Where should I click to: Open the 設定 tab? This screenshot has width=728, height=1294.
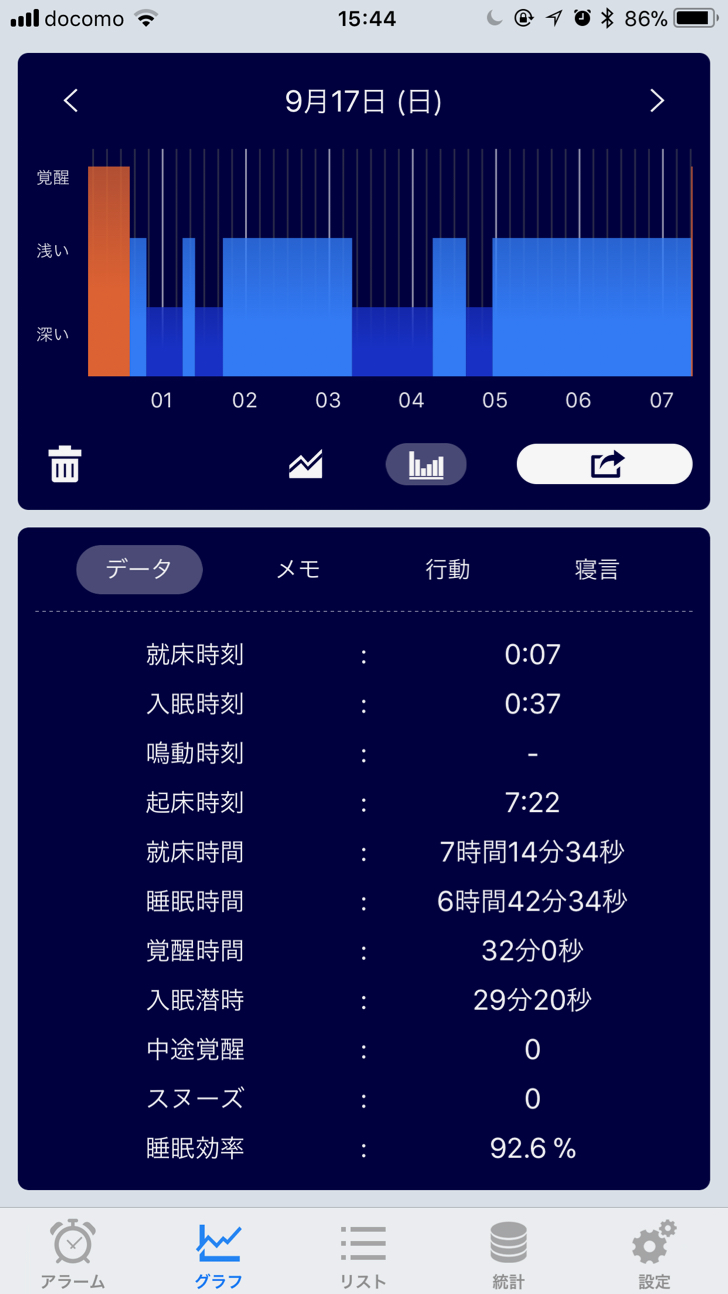654,1253
